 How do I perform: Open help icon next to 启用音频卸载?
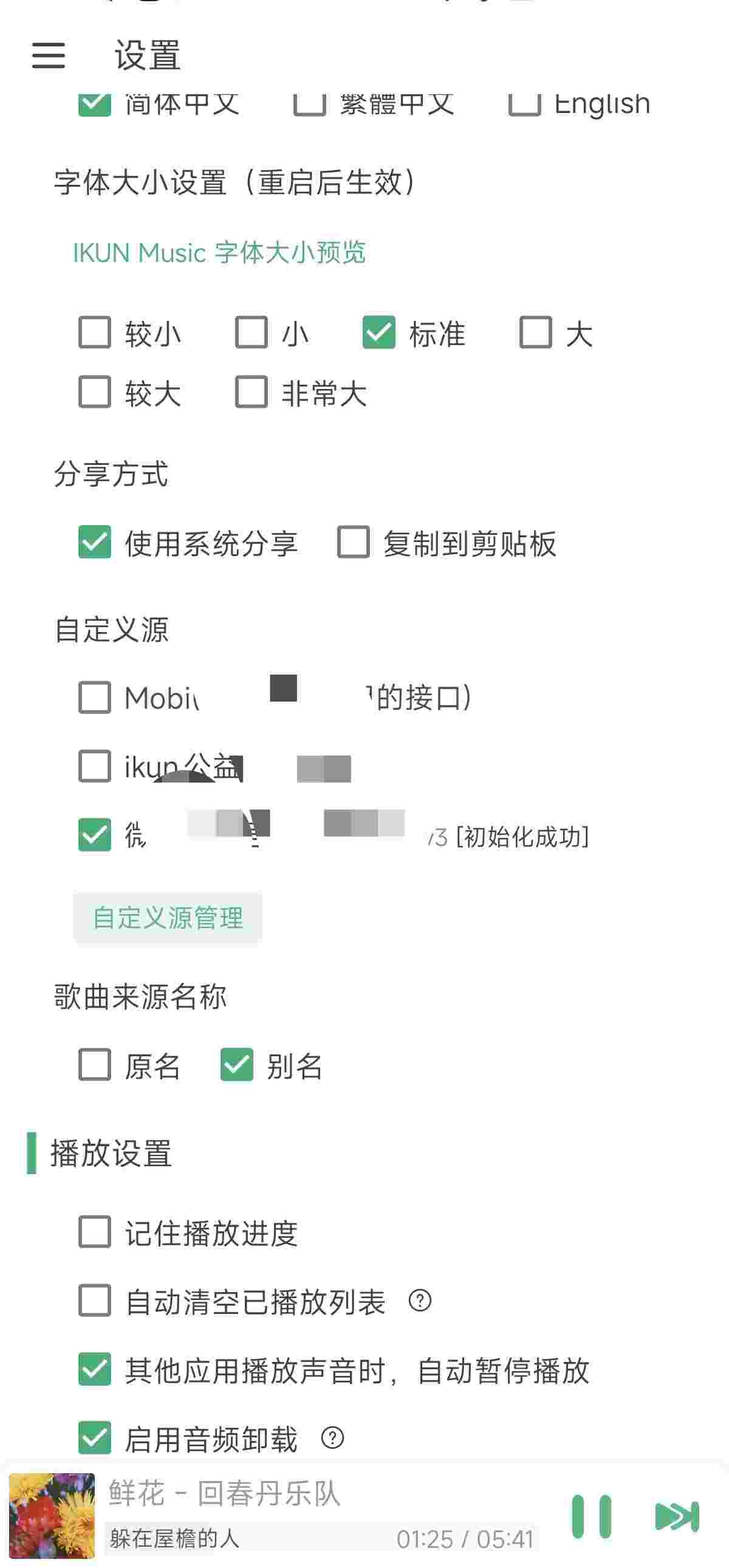(332, 1438)
